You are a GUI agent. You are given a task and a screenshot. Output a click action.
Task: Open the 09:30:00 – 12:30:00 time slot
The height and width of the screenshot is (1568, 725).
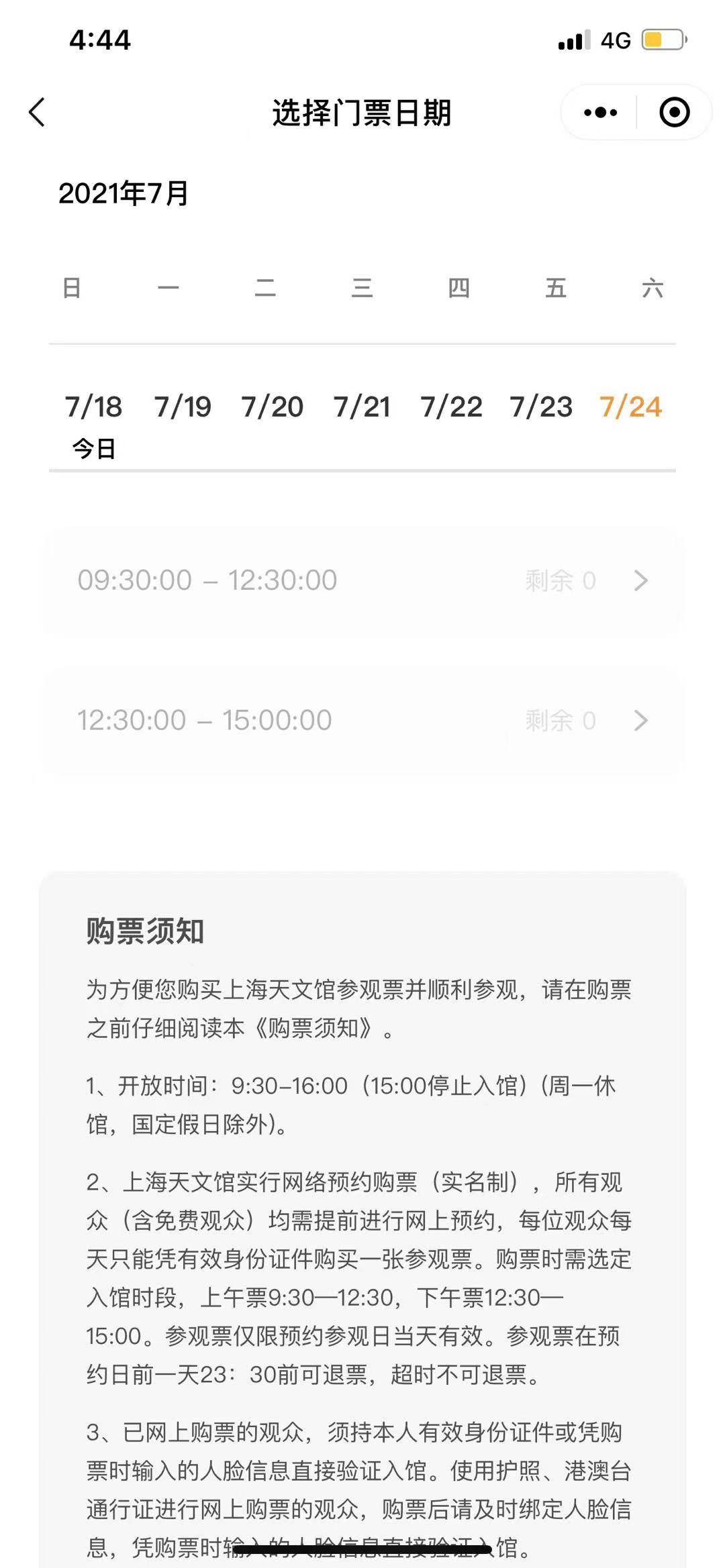362,580
